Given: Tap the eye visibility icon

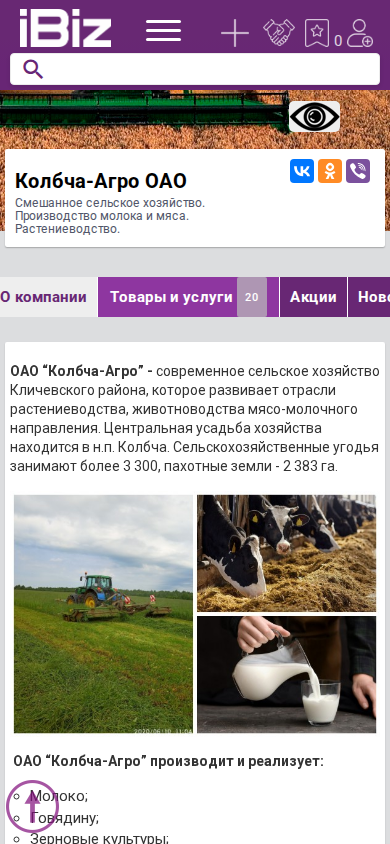Looking at the screenshot, I should tap(315, 116).
